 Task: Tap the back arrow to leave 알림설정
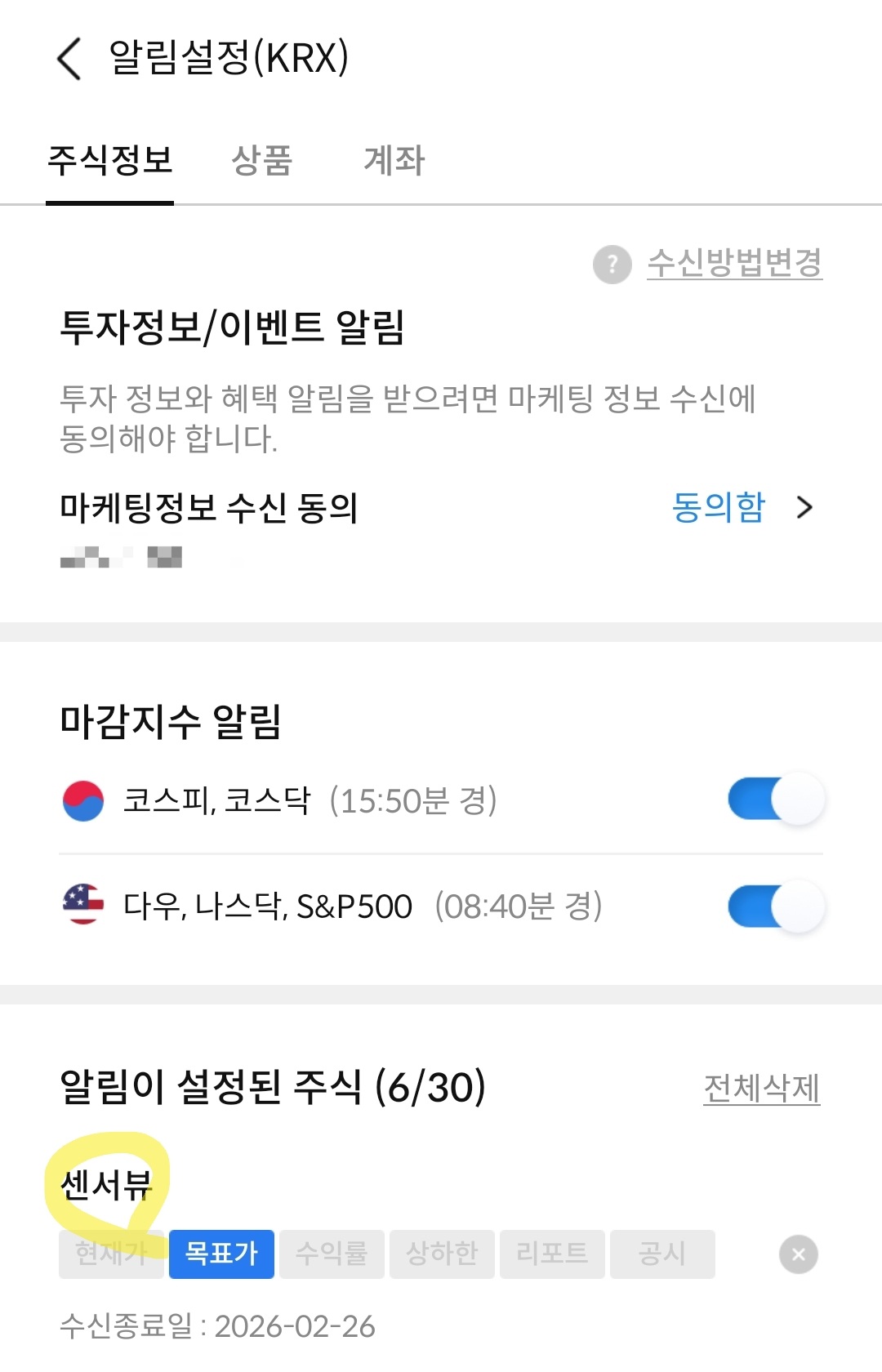(69, 58)
